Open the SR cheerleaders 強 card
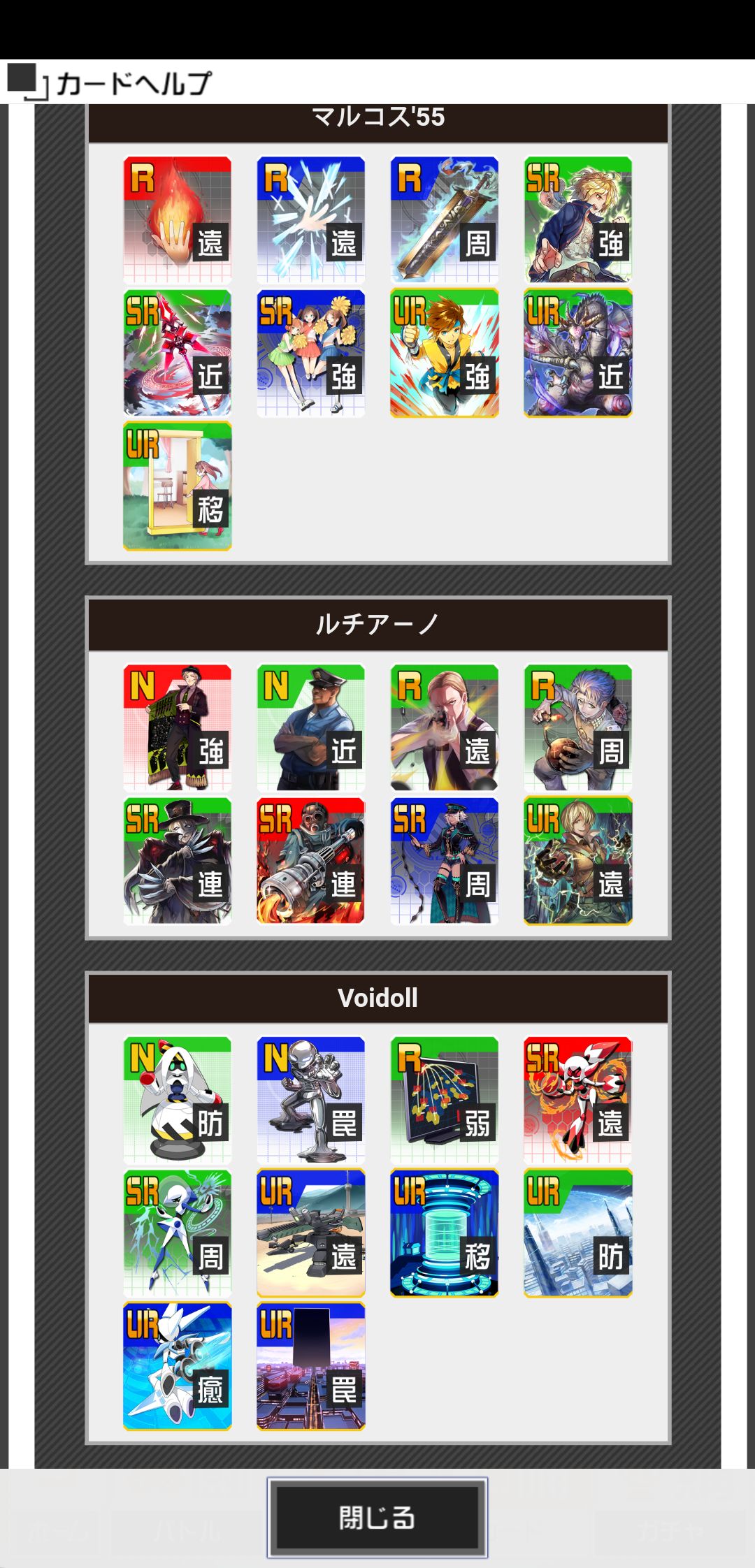755x1568 pixels. pos(310,353)
